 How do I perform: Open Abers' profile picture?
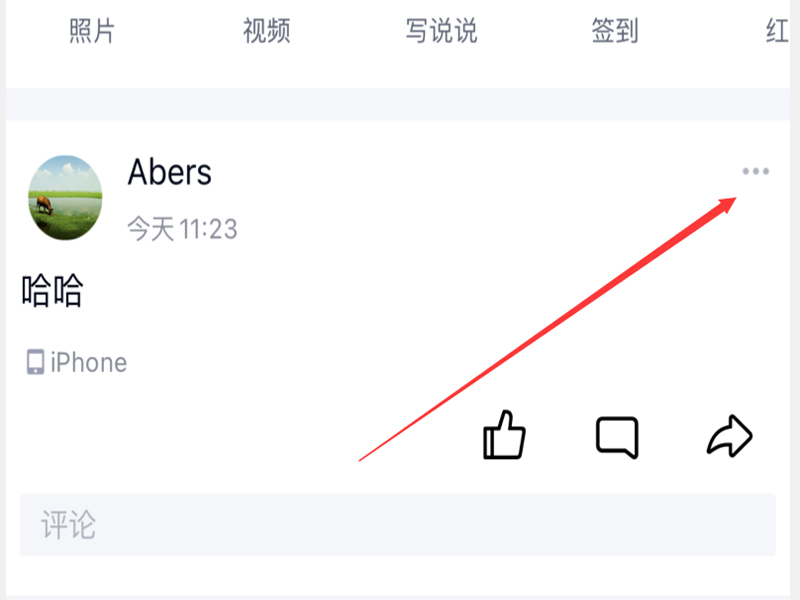[x=65, y=198]
